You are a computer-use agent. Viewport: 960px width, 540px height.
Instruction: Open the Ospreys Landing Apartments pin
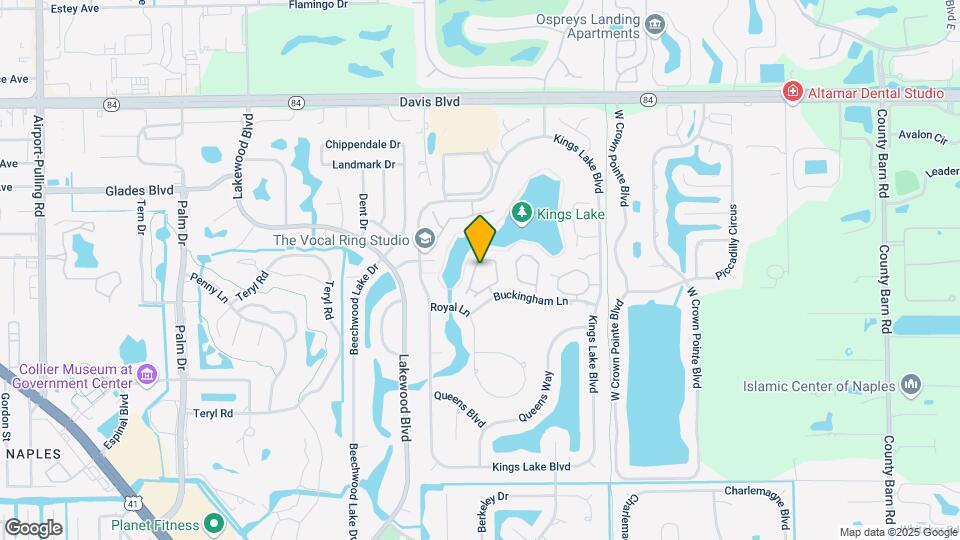[x=655, y=25]
